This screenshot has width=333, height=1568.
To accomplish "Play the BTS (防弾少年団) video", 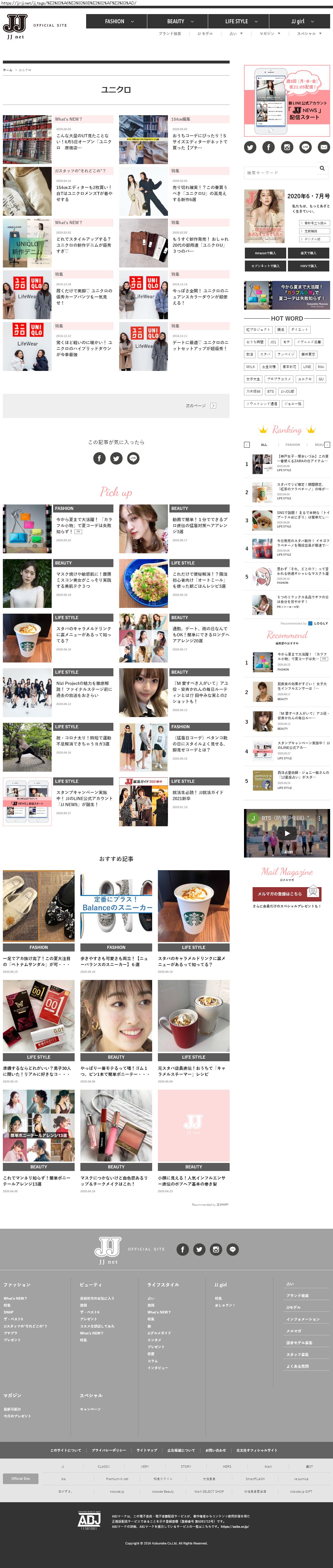I will pos(287,833).
